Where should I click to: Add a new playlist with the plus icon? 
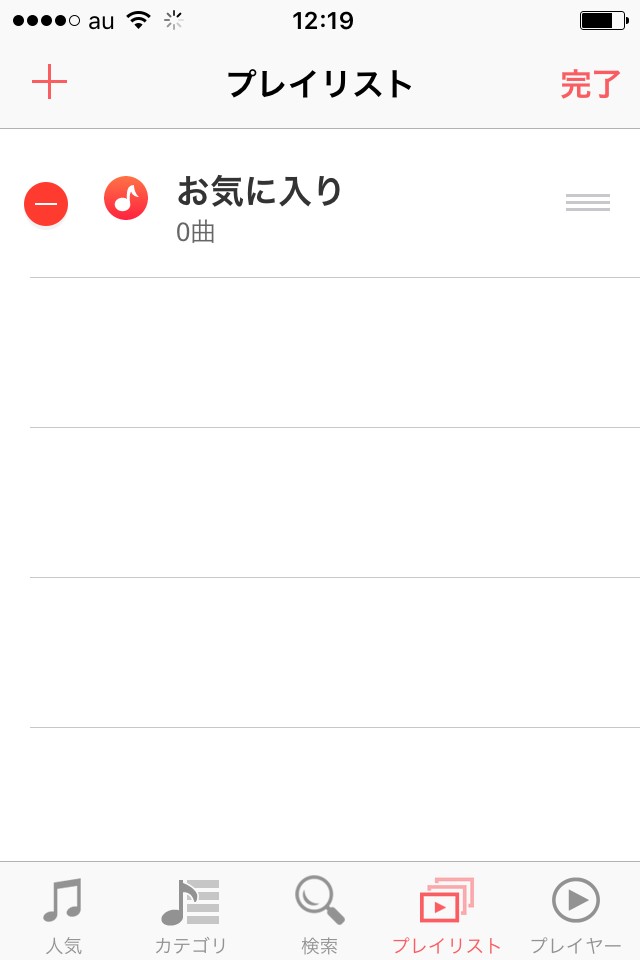pyautogui.click(x=49, y=83)
